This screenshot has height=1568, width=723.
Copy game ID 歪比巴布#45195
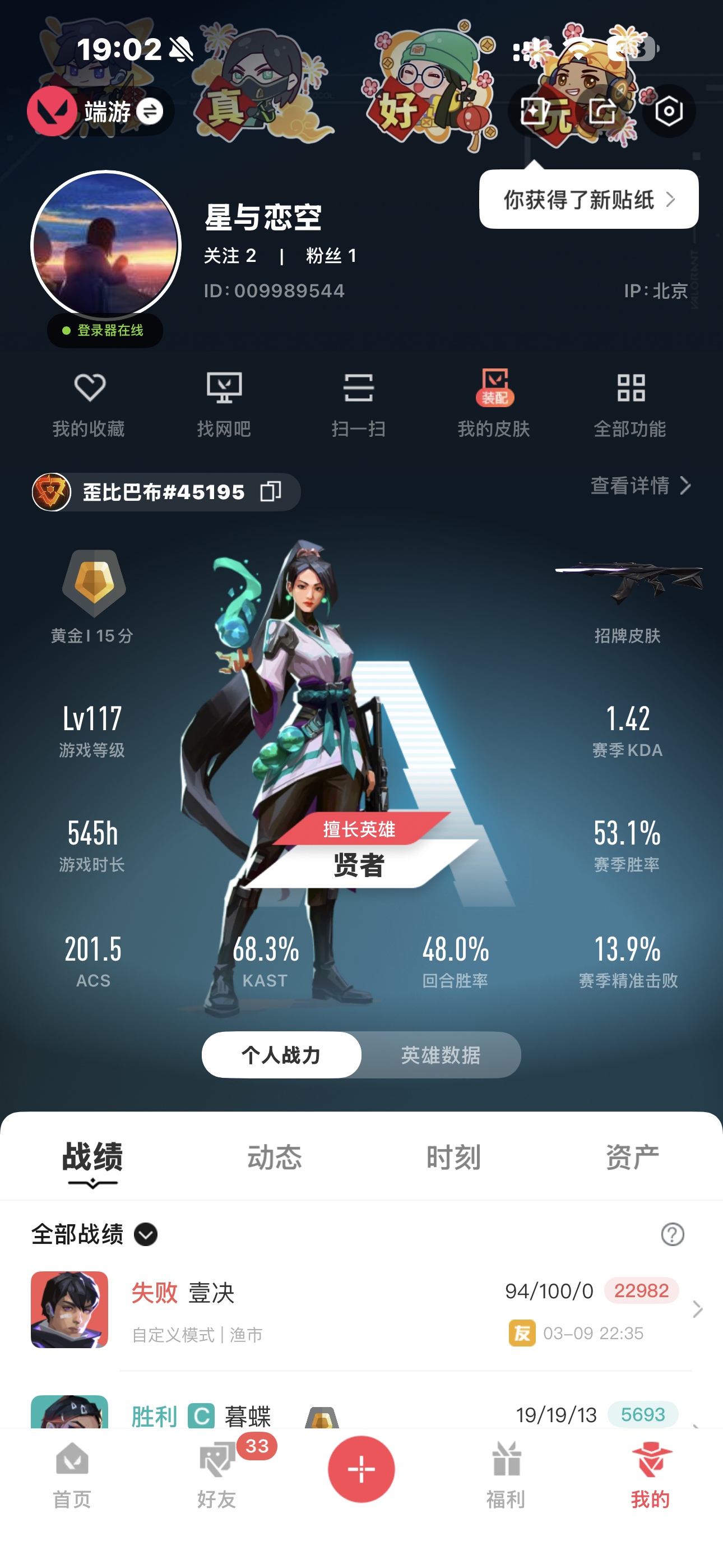point(270,491)
